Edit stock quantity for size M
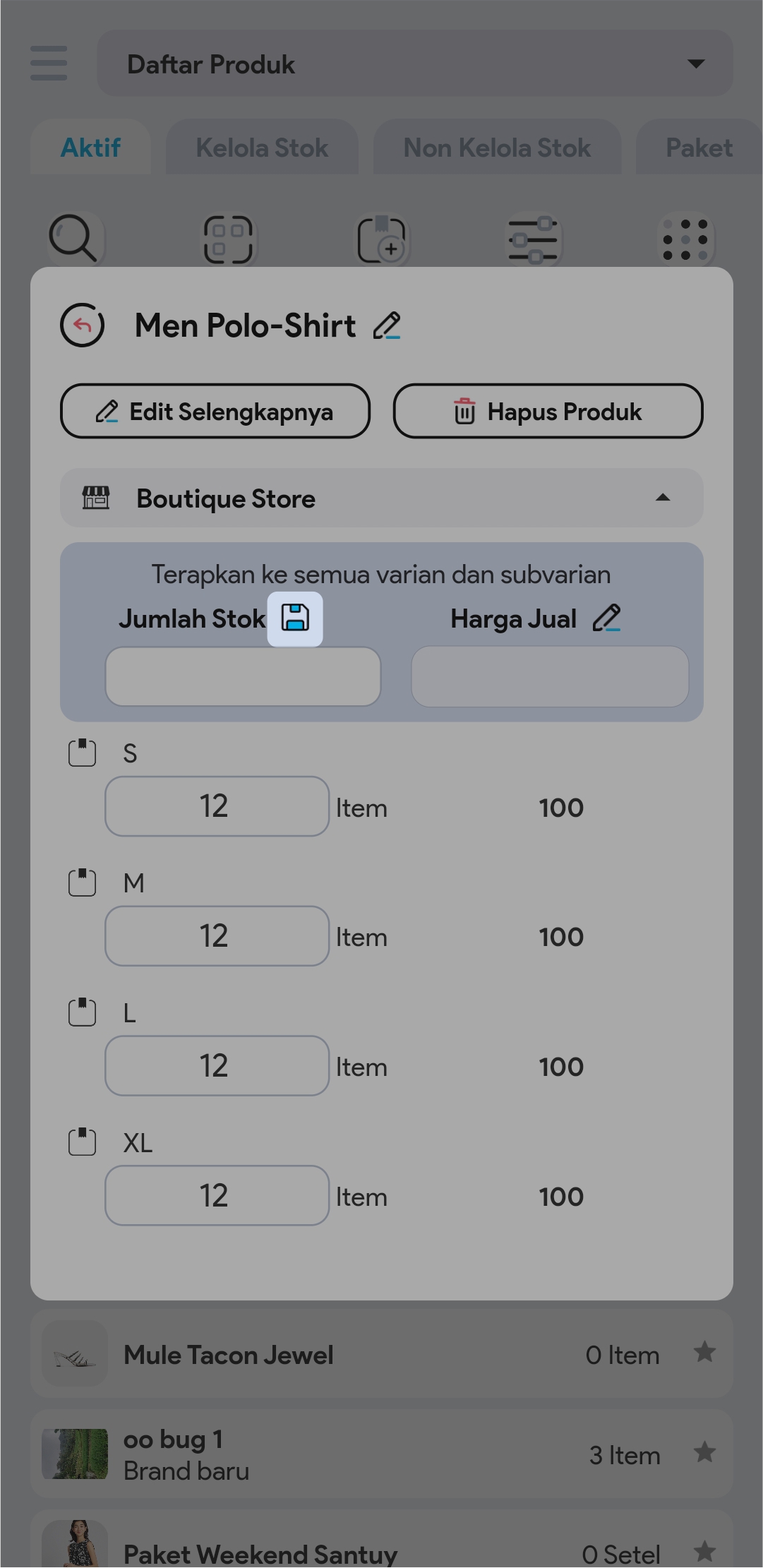Screen dimensions: 763x1568 coord(217,936)
